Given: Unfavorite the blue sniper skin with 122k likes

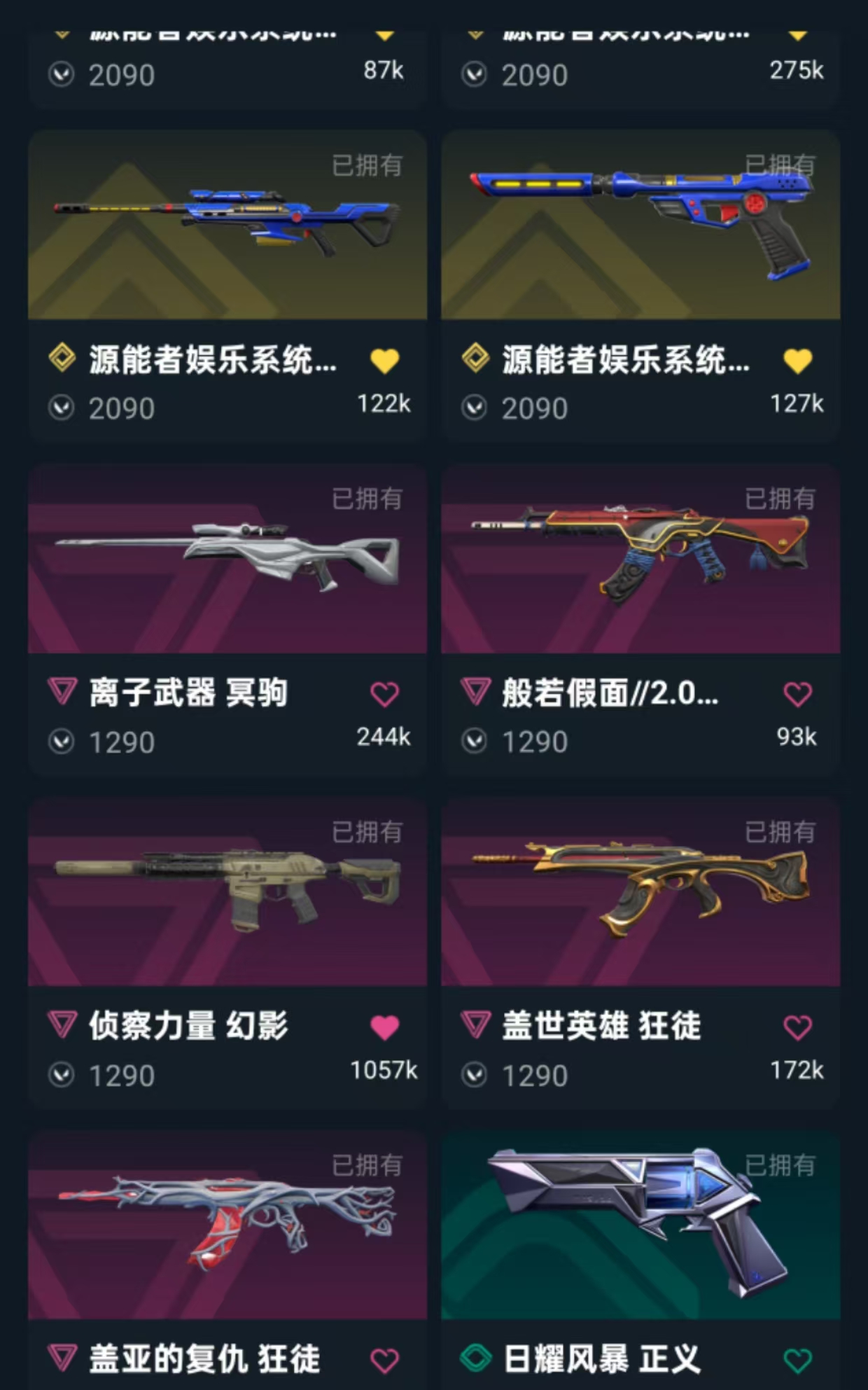Looking at the screenshot, I should point(384,361).
